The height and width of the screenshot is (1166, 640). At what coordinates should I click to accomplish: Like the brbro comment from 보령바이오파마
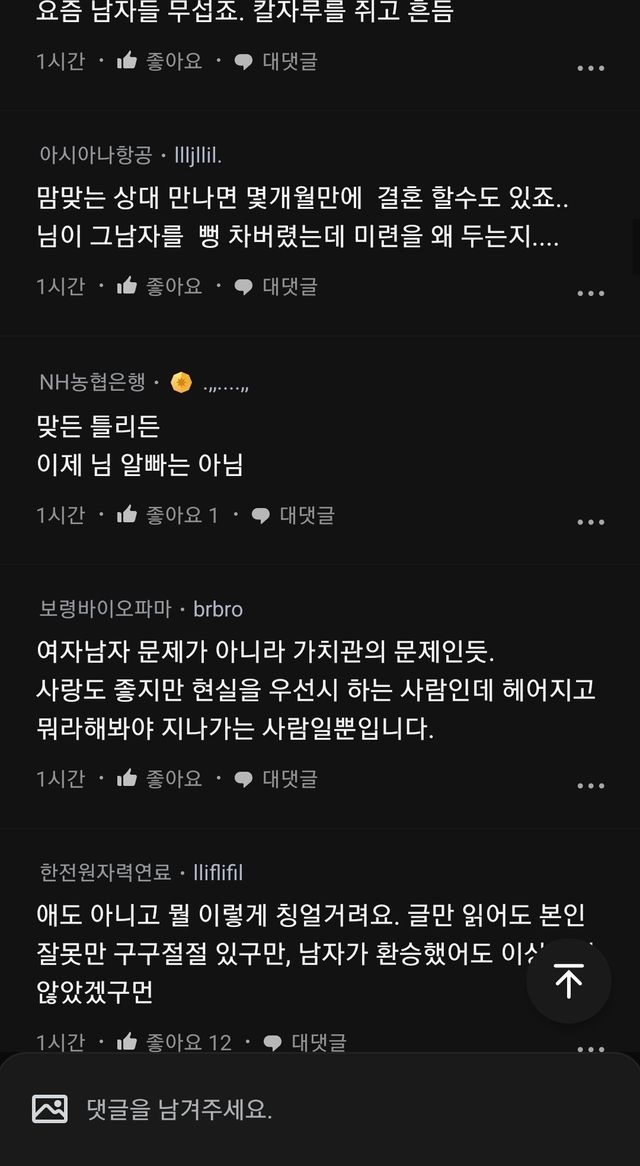pyautogui.click(x=160, y=778)
